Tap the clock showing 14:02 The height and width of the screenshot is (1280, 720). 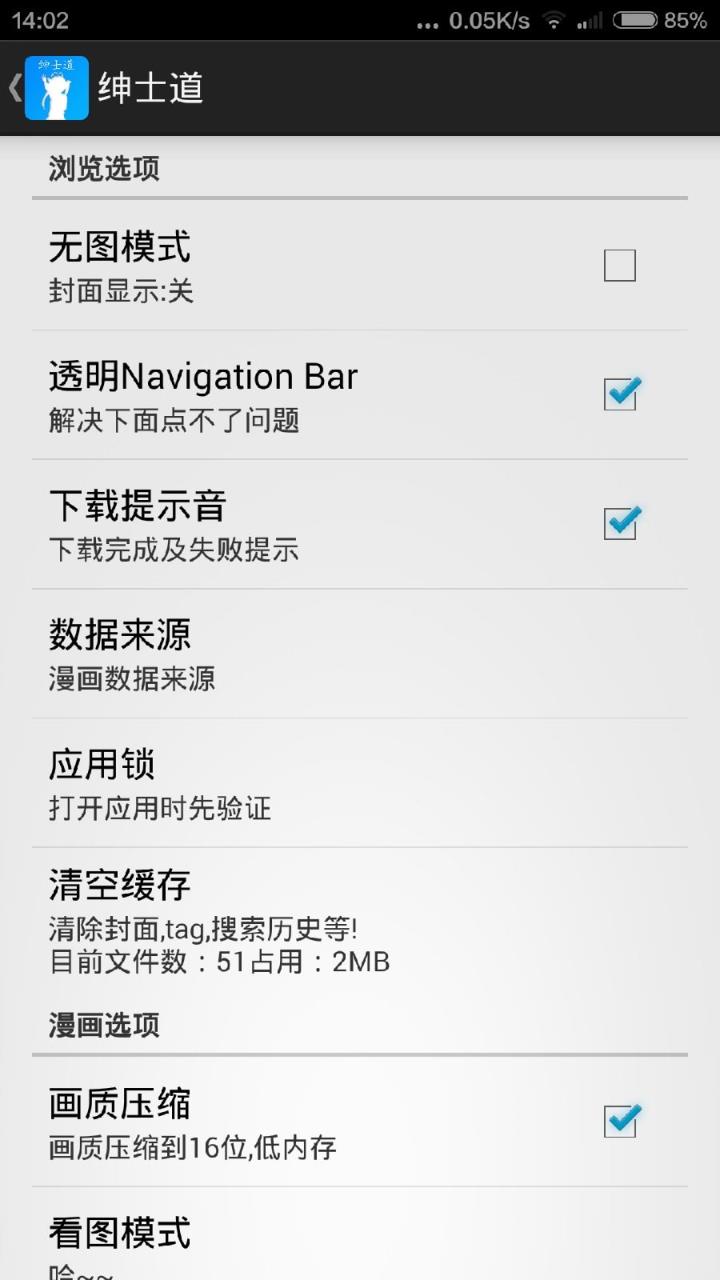37,18
